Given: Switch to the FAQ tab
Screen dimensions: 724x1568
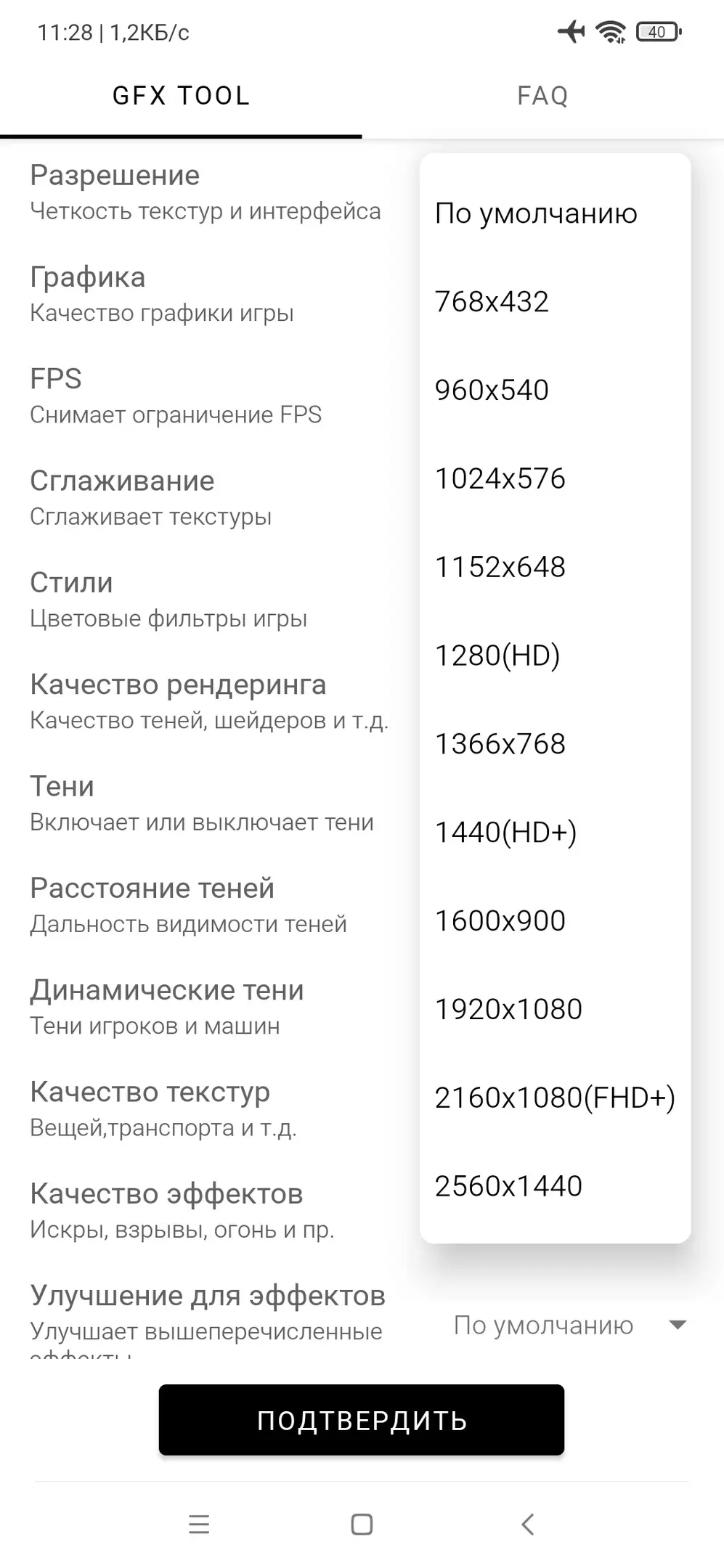Looking at the screenshot, I should [x=542, y=96].
